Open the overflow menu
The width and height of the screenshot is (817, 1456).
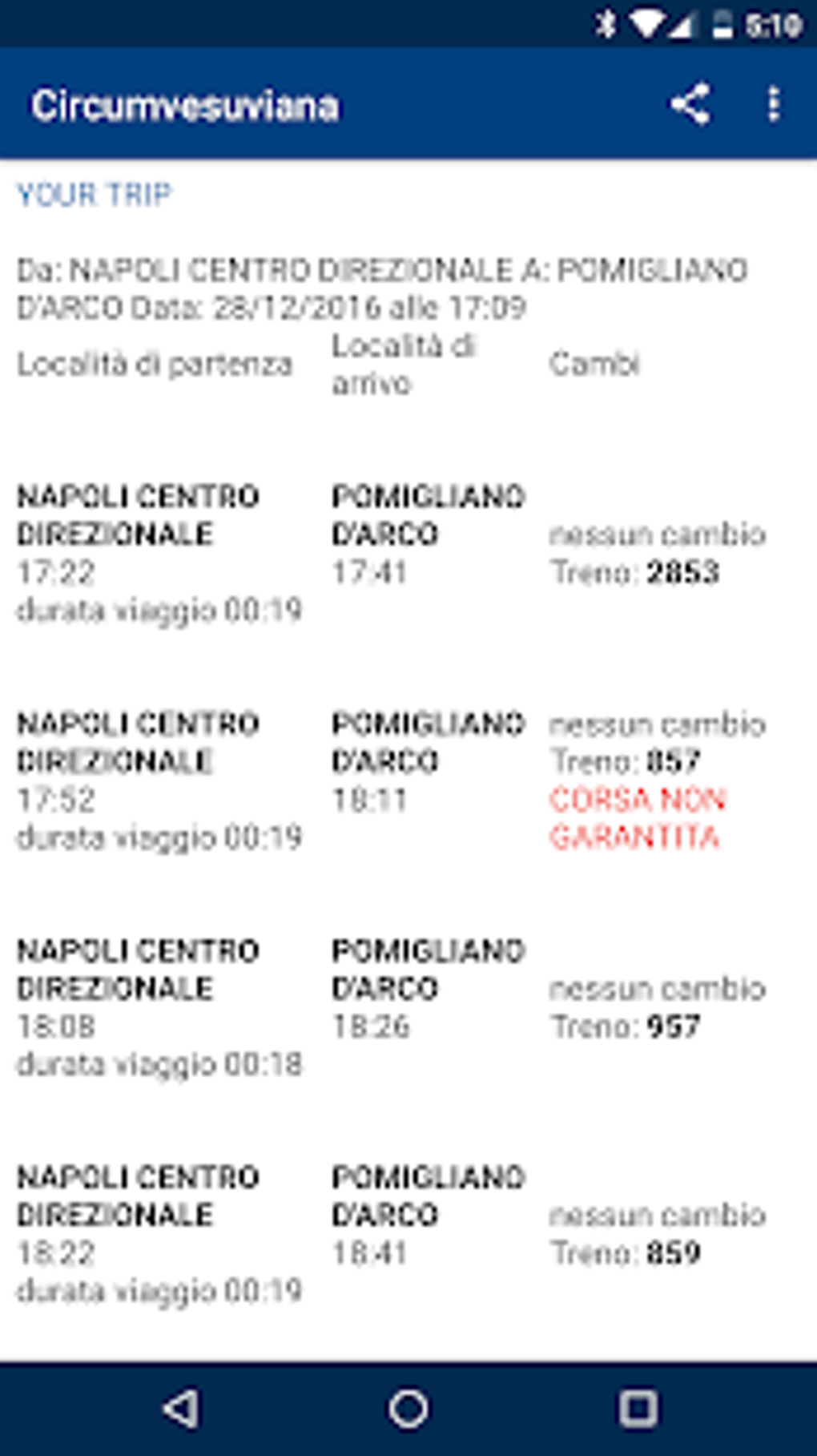773,105
